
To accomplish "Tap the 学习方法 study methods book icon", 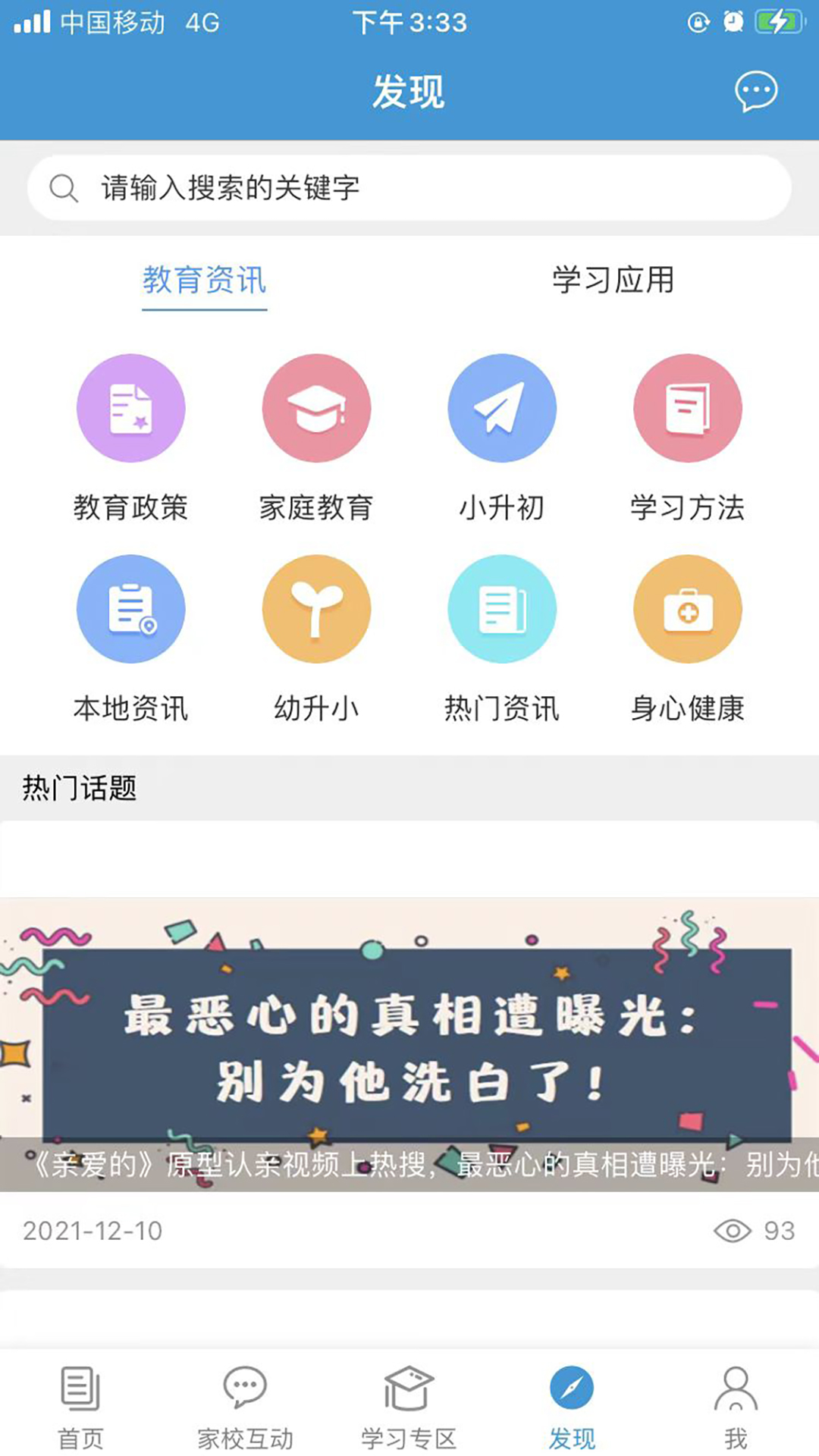I will [688, 407].
